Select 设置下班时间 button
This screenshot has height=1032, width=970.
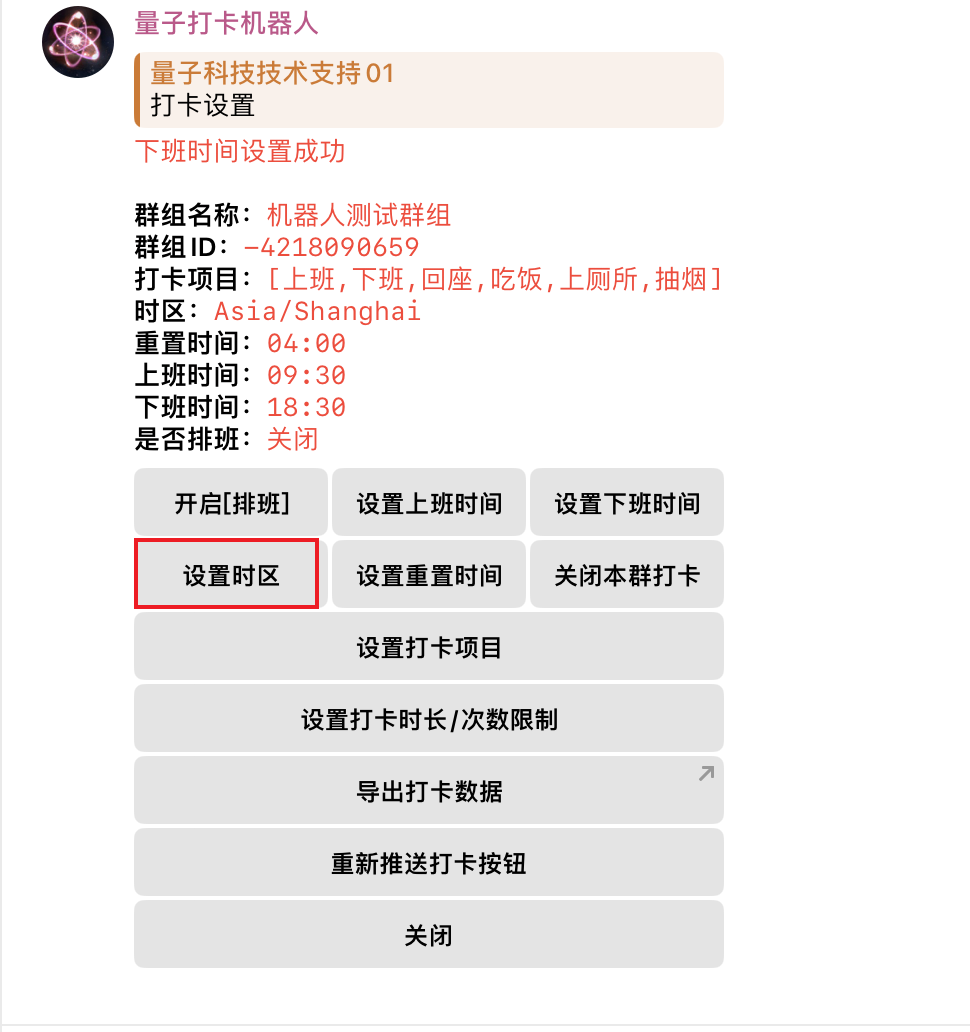(x=627, y=502)
